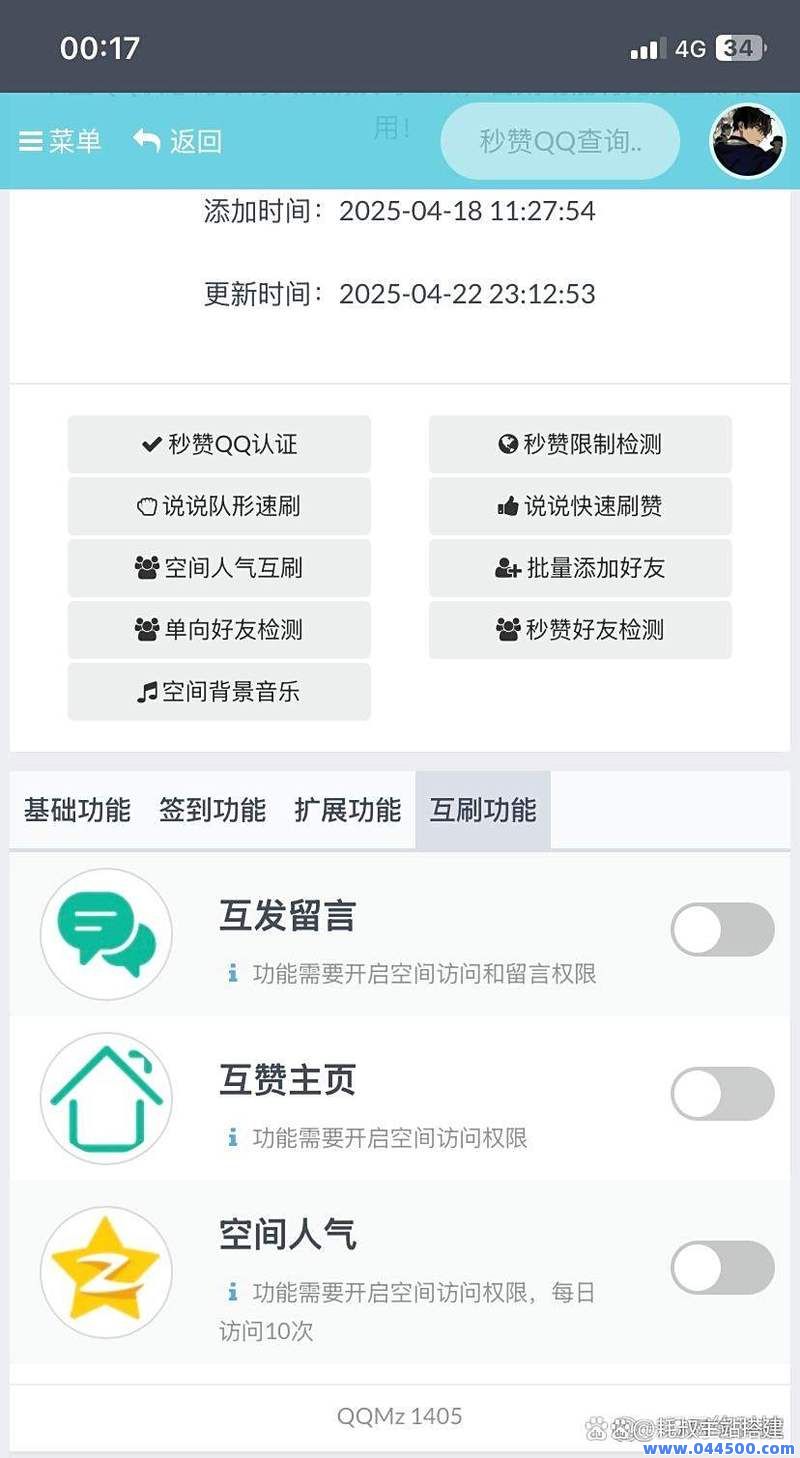Select the 秒赞QQ认证 checkmark function
The image size is (800, 1458).
(218, 444)
